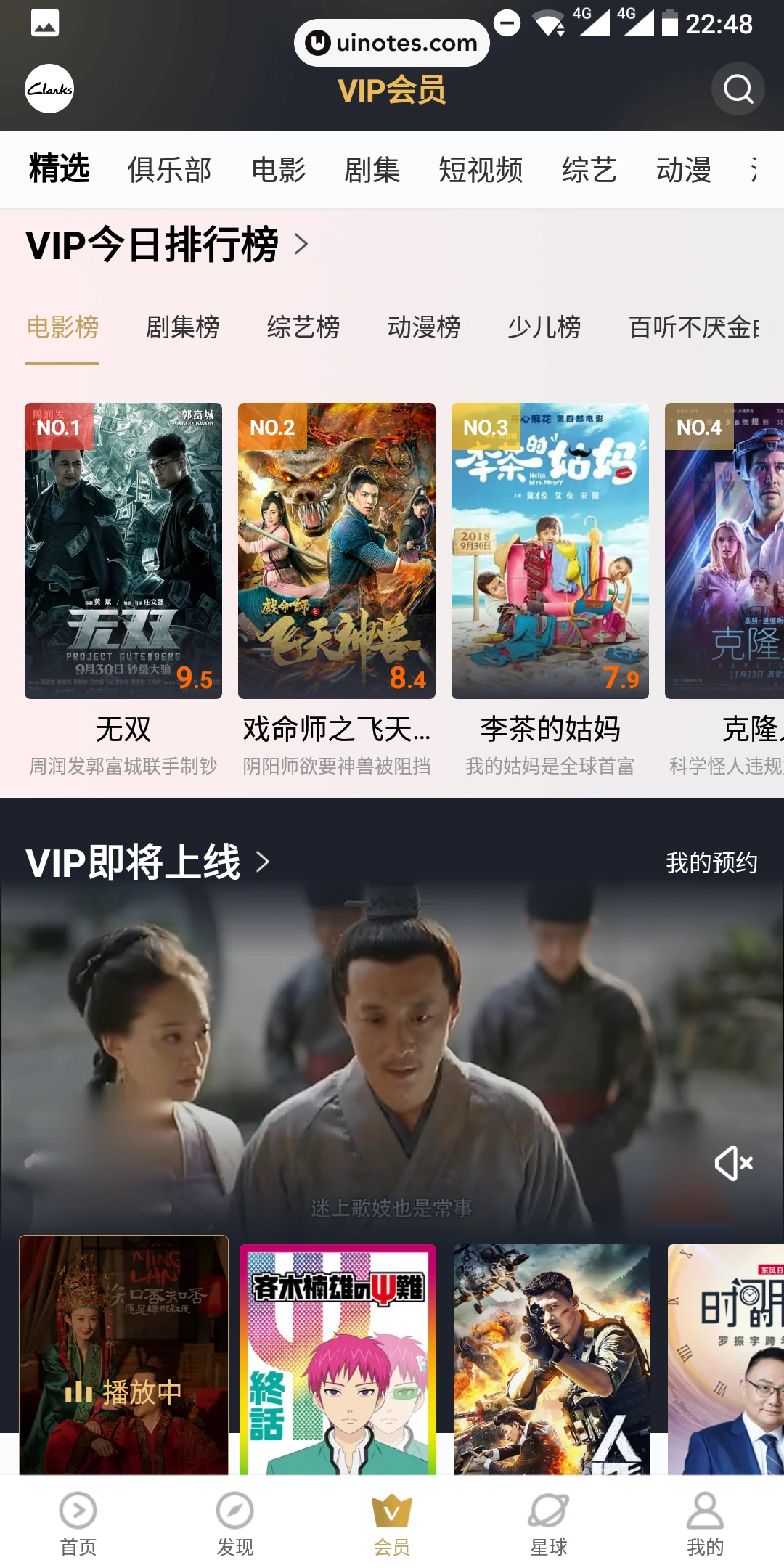Screen dimensions: 784x1568
Task: Switch to the 电影 tab
Action: 278,170
